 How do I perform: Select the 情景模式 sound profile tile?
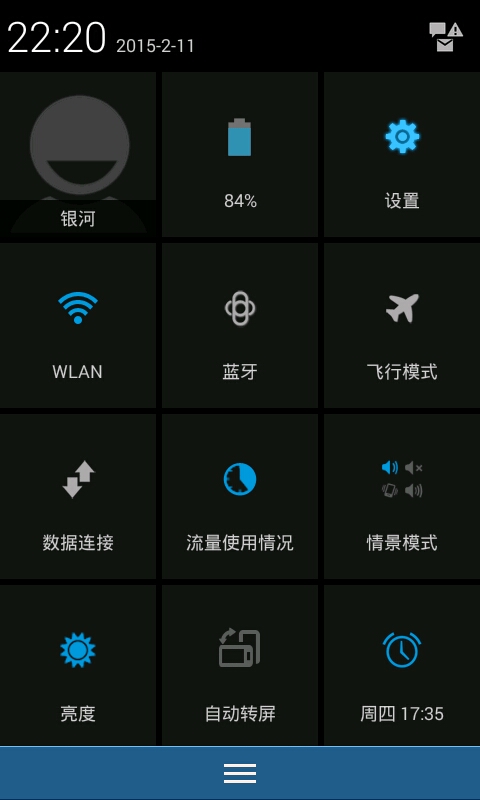click(x=402, y=496)
